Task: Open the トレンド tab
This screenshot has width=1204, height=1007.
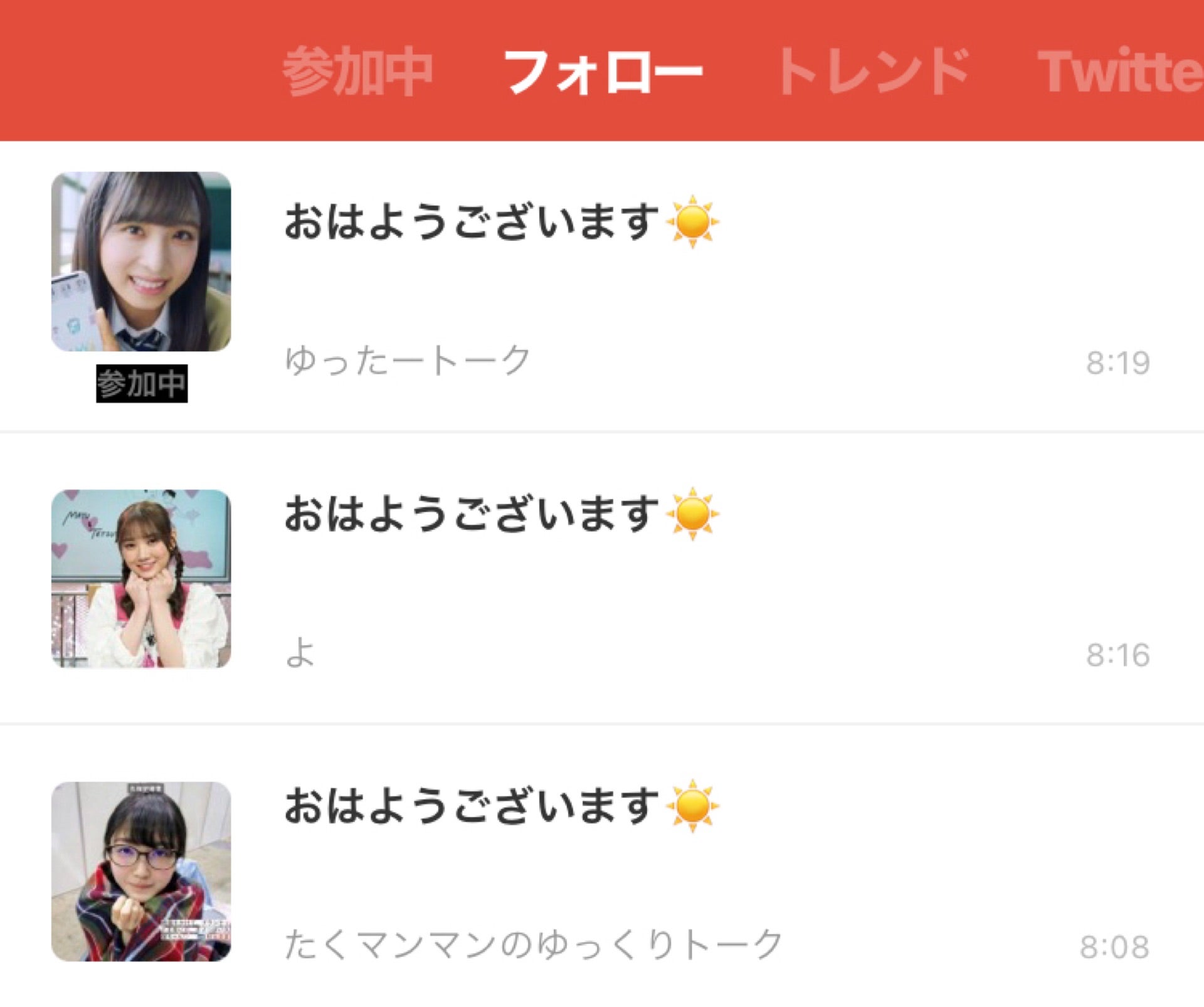Action: tap(872, 71)
